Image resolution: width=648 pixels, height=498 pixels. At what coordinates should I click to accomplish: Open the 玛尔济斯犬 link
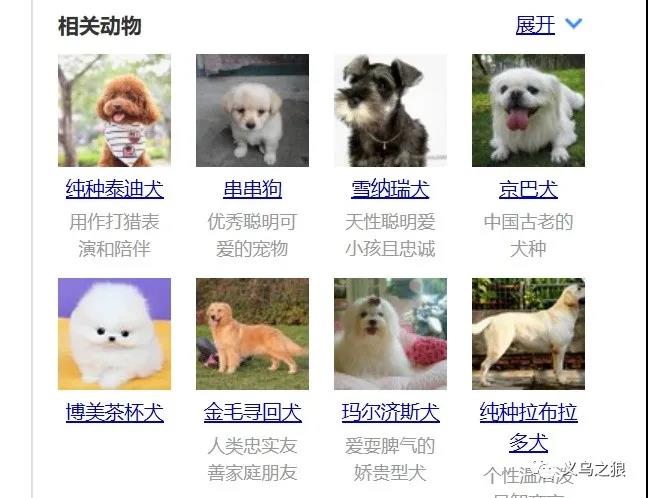pyautogui.click(x=390, y=413)
